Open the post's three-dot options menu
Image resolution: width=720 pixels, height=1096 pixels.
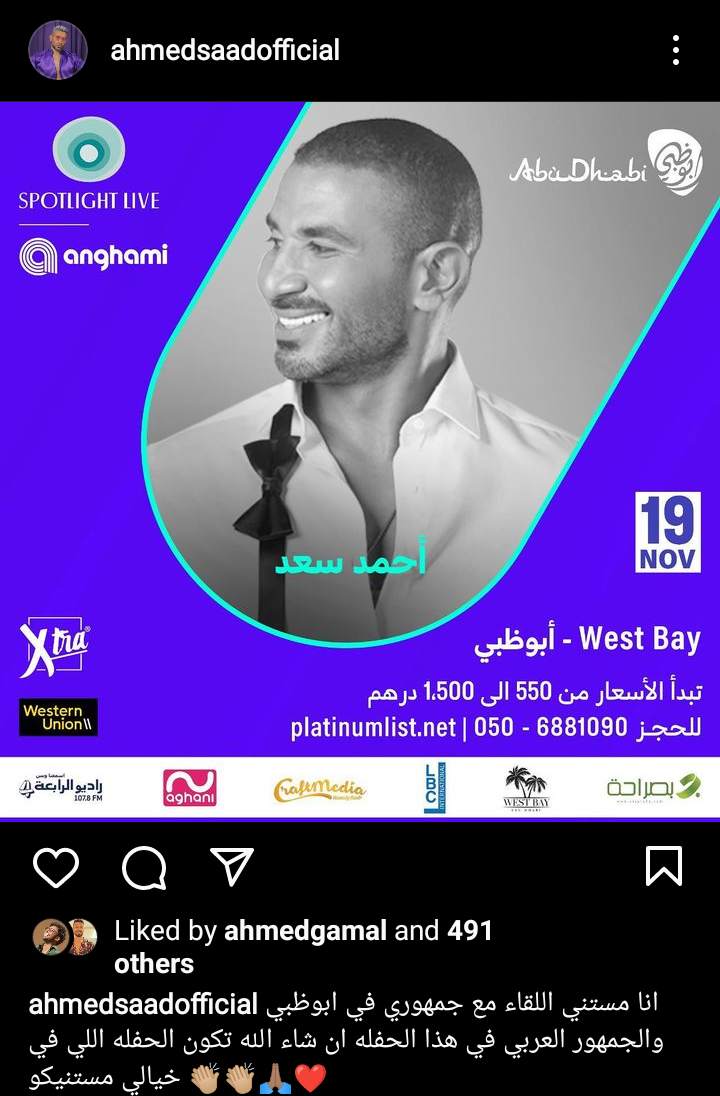676,50
